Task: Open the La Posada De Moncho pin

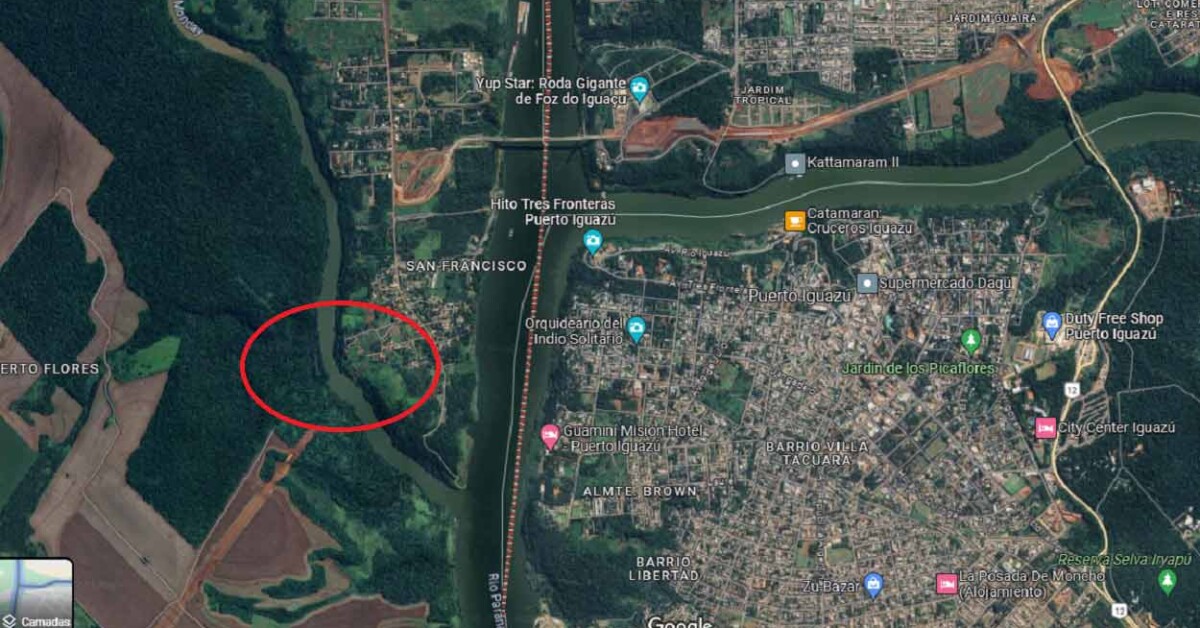Action: [945, 583]
